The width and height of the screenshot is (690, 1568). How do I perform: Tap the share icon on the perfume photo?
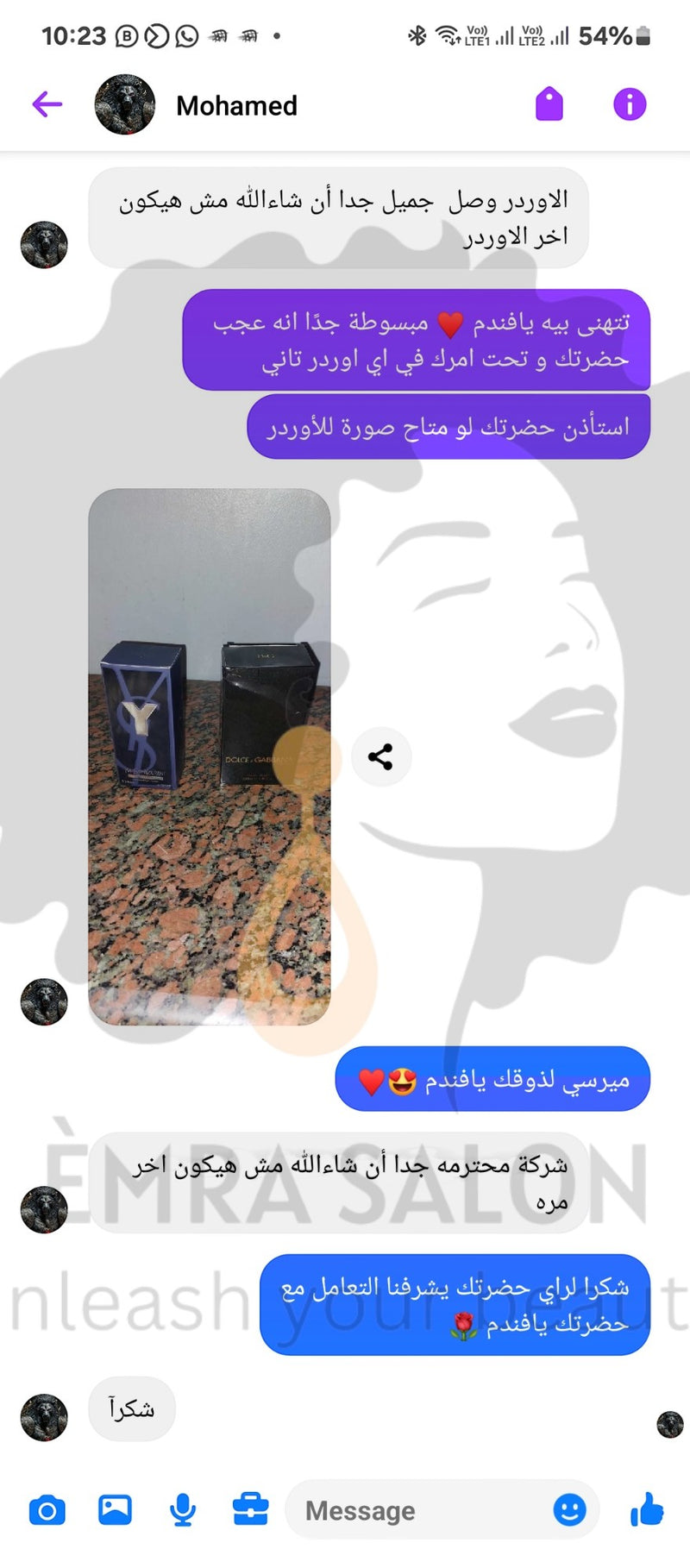[382, 756]
